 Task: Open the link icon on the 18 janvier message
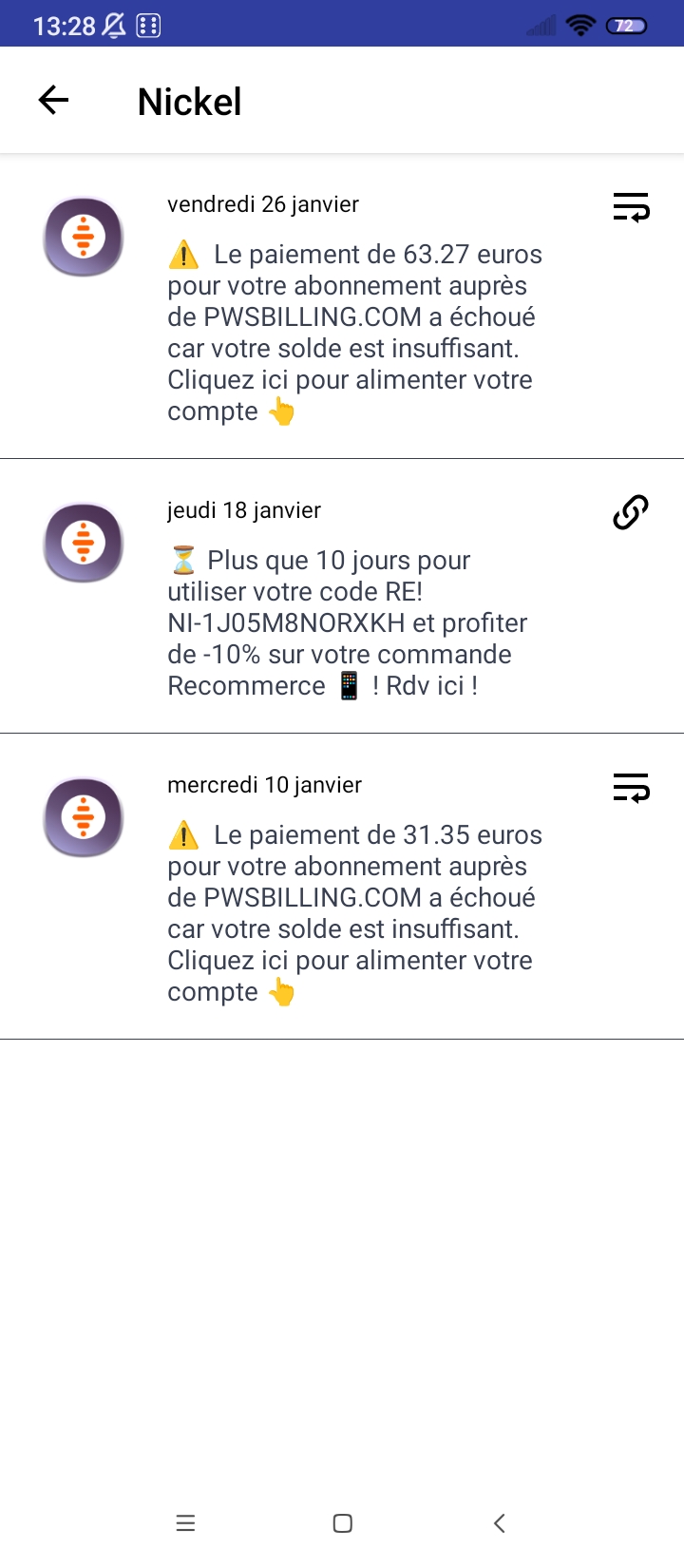(631, 512)
